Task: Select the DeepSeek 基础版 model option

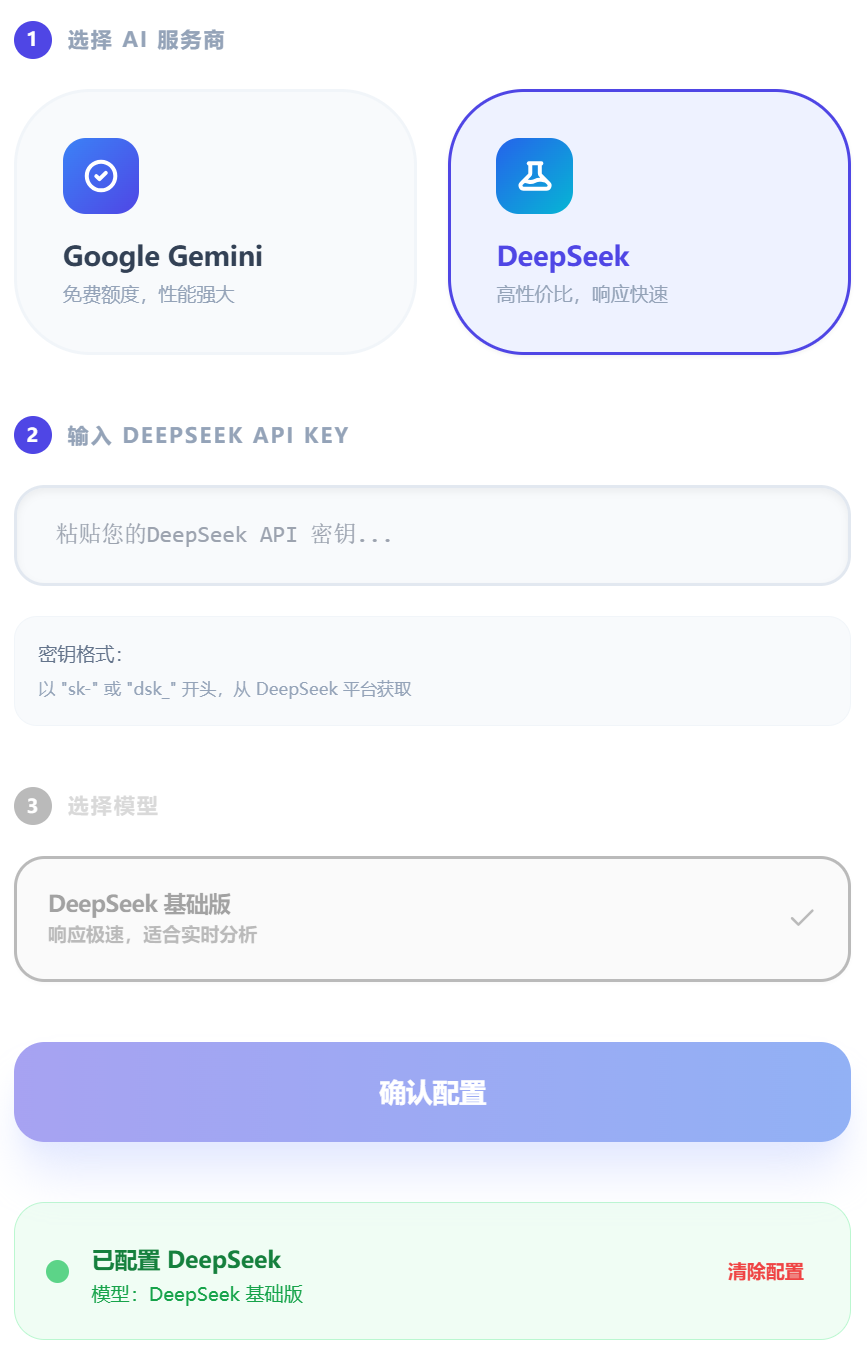Action: 432,919
